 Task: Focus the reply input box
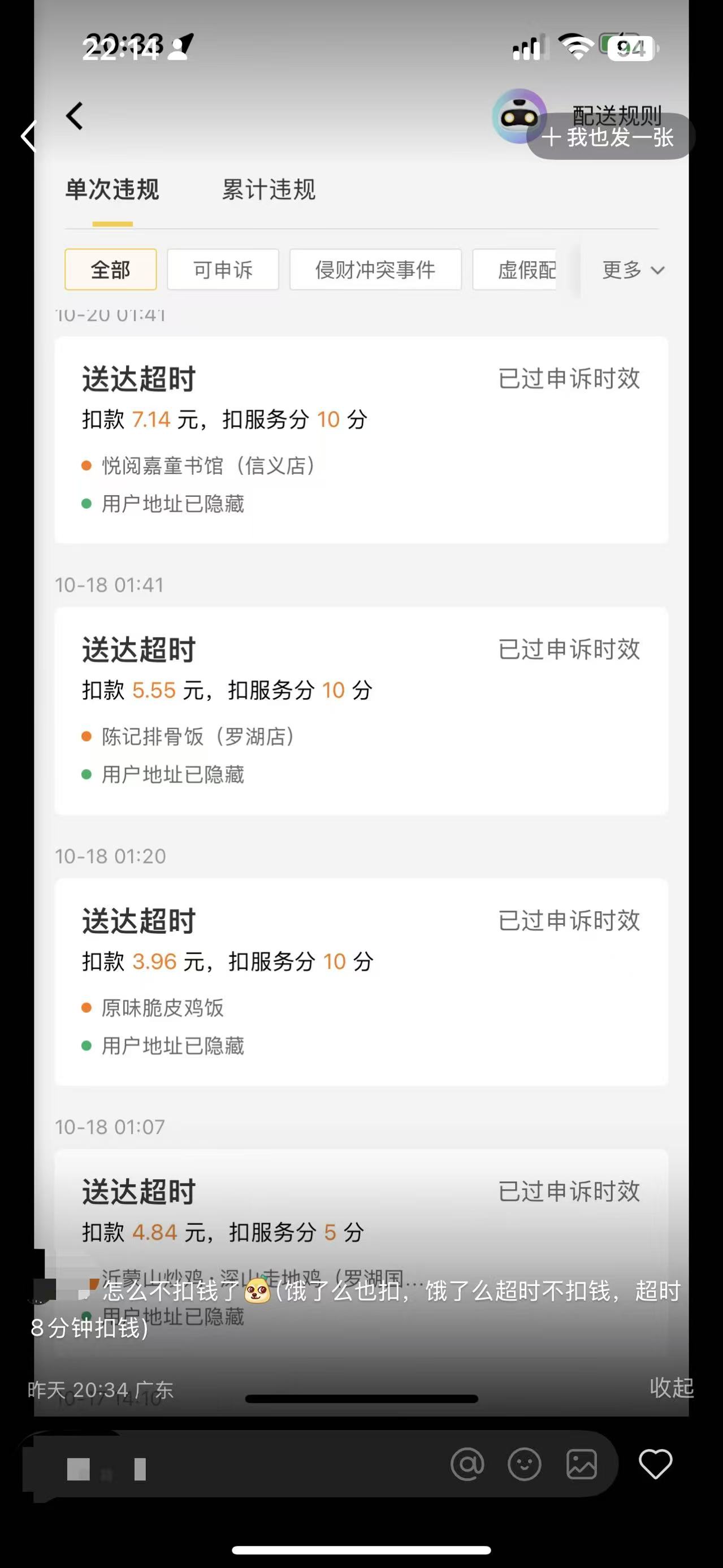[244, 1464]
